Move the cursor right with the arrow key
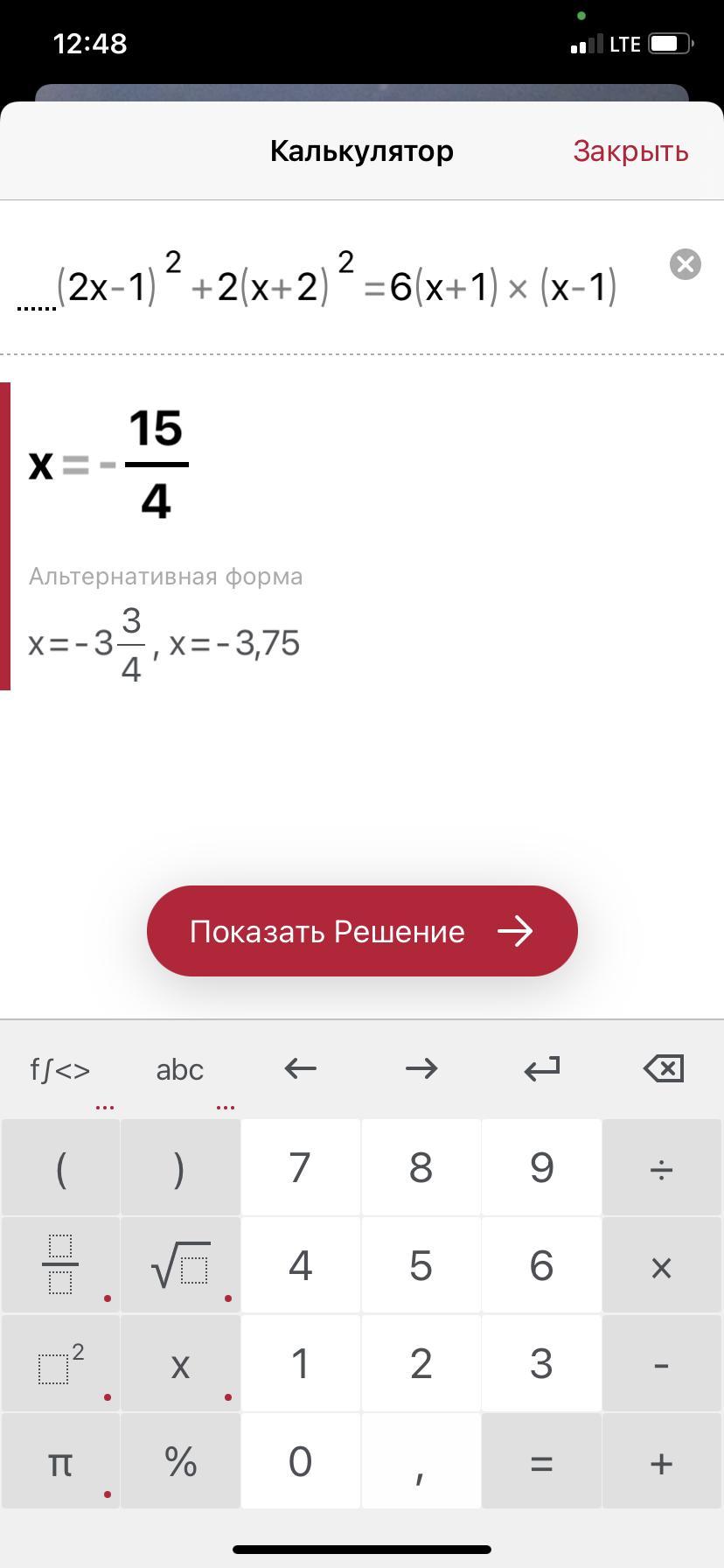The width and height of the screenshot is (724, 1568). click(x=421, y=1068)
